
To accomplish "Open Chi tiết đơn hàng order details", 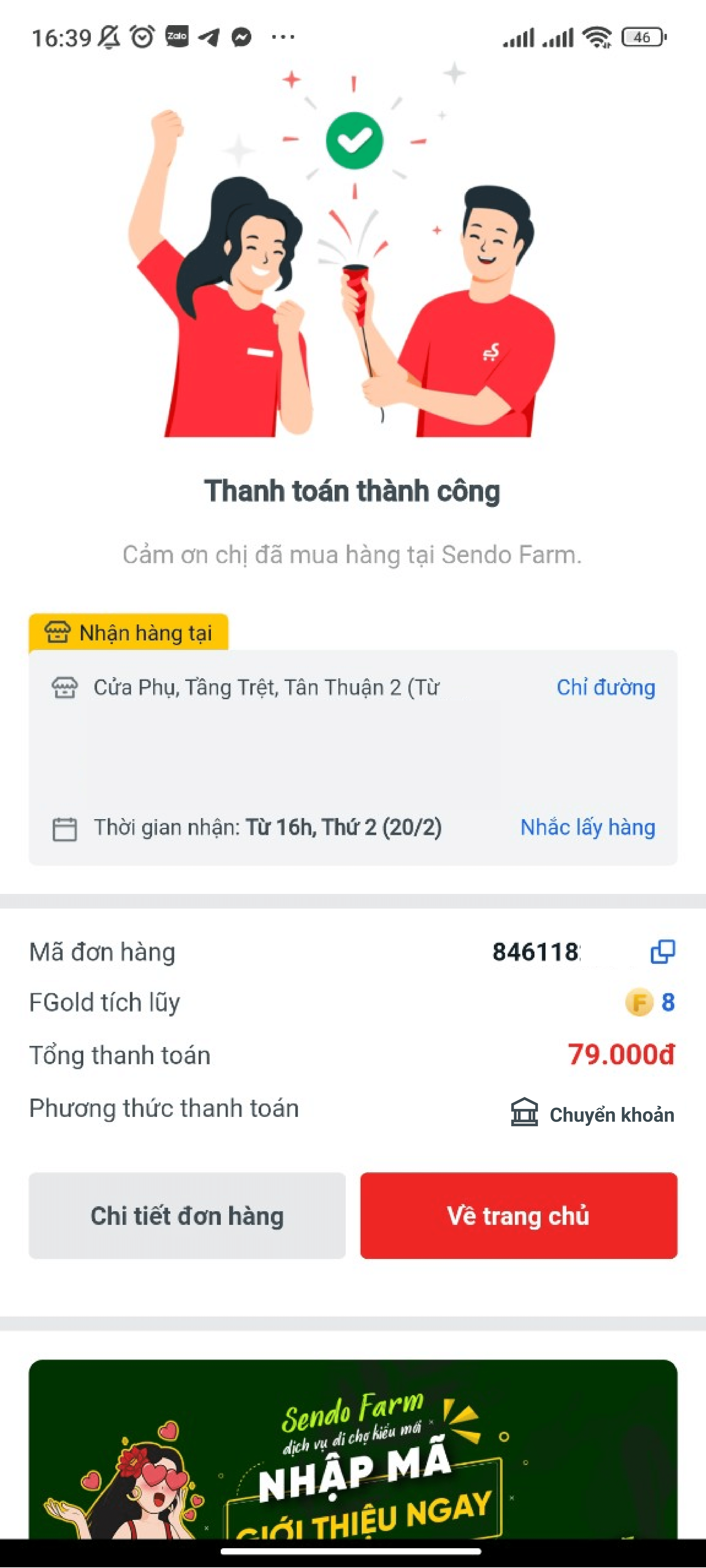I will (x=187, y=1215).
